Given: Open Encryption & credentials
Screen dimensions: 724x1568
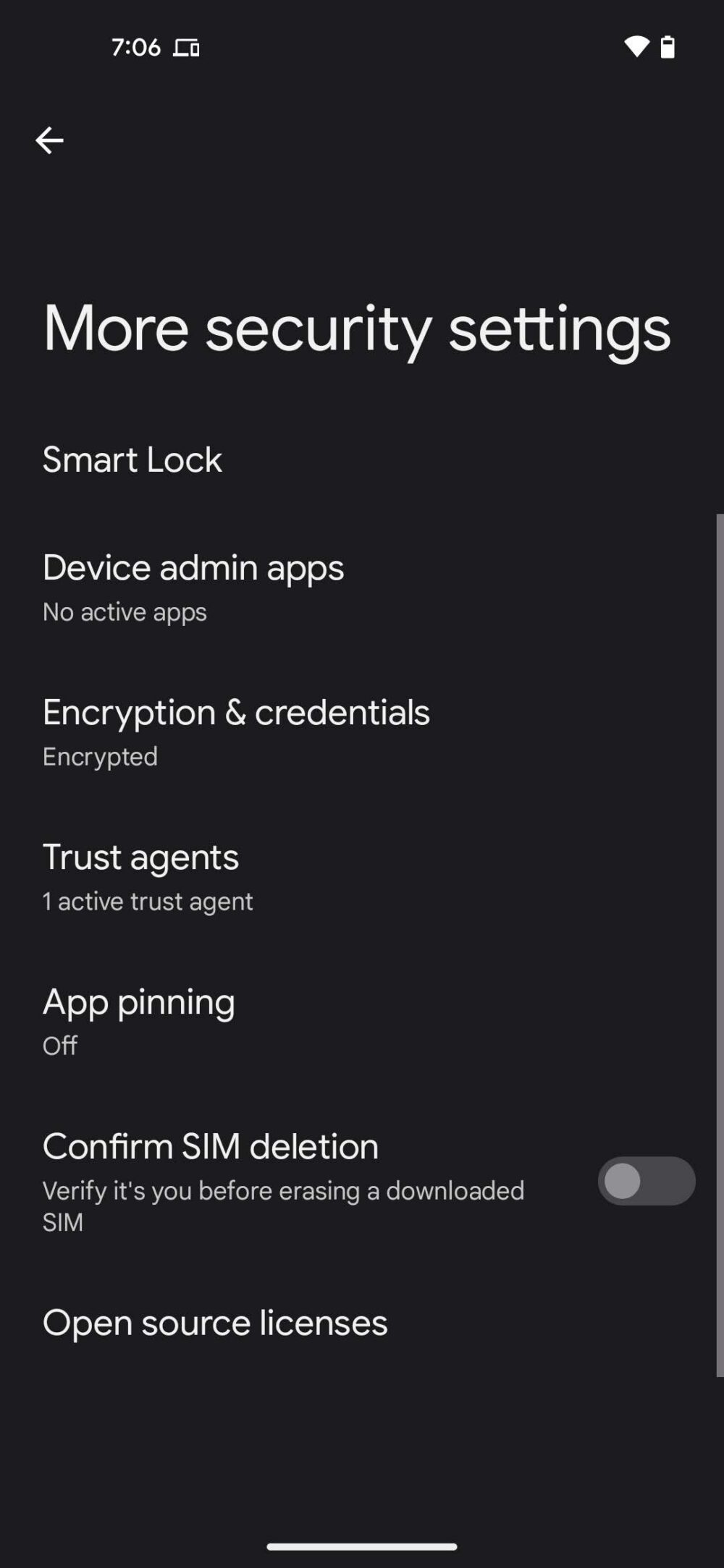Looking at the screenshot, I should (236, 713).
